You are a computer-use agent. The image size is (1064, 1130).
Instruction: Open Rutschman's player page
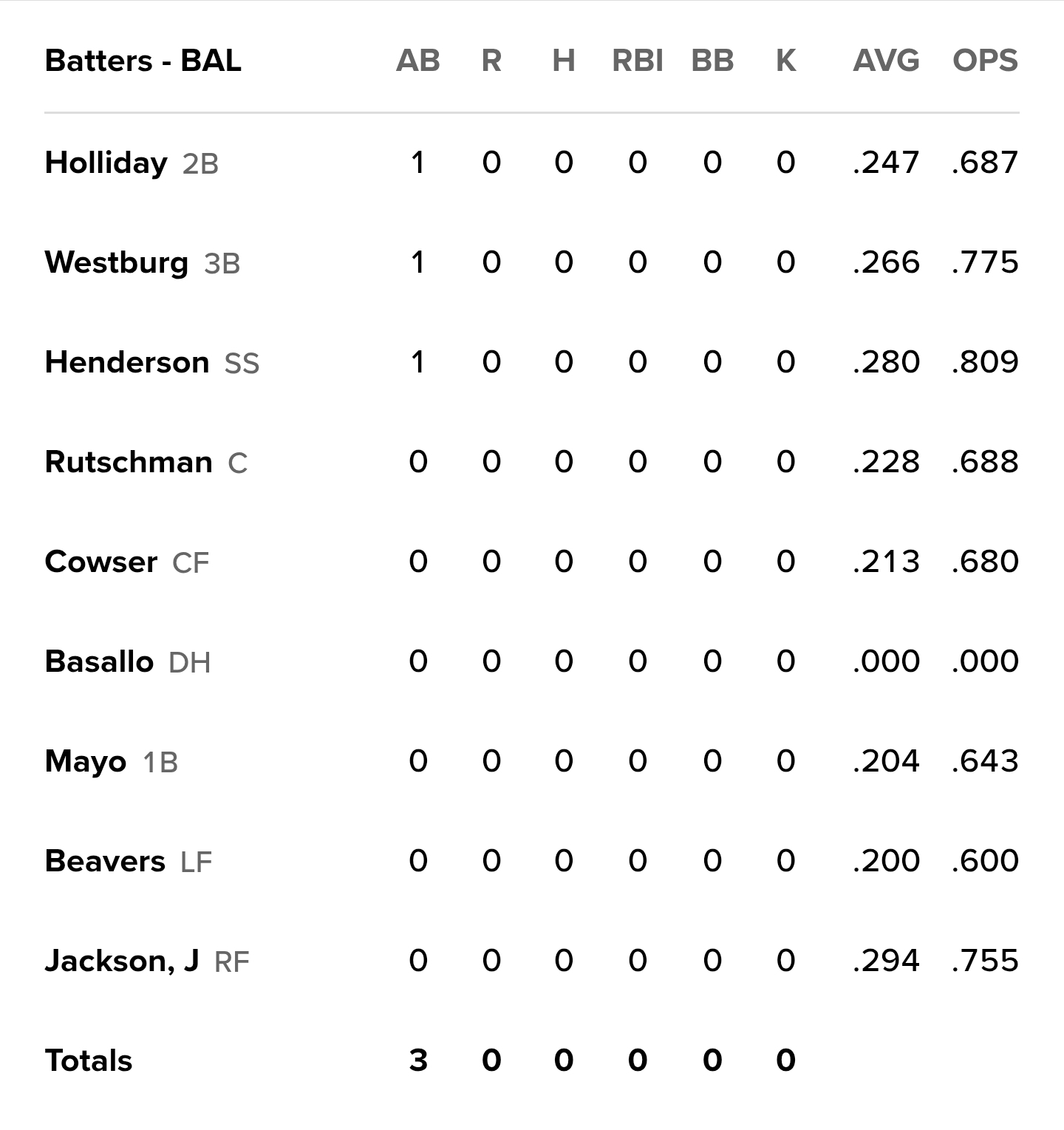(128, 462)
